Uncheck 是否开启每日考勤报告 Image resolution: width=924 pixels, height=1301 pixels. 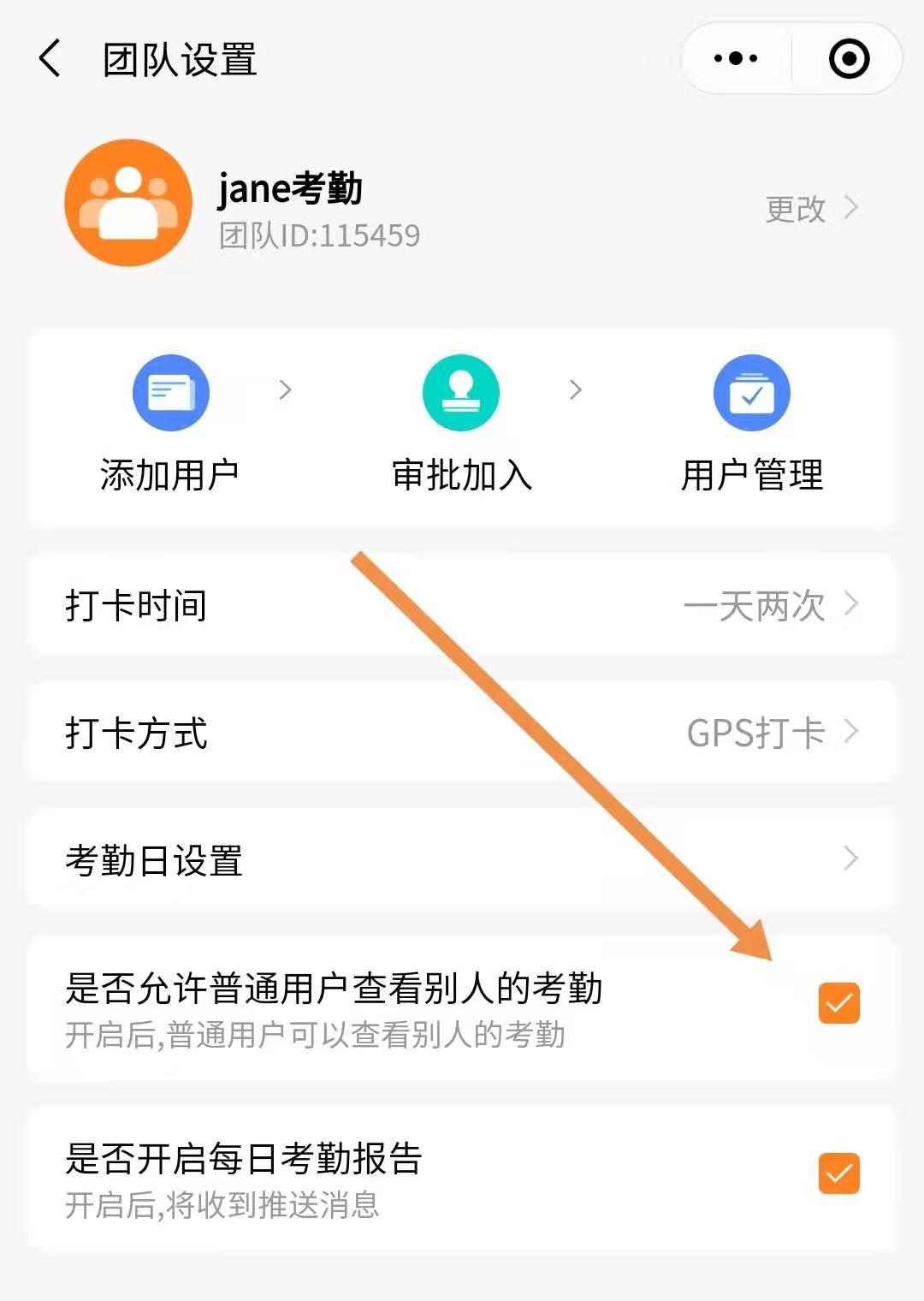tap(838, 1173)
